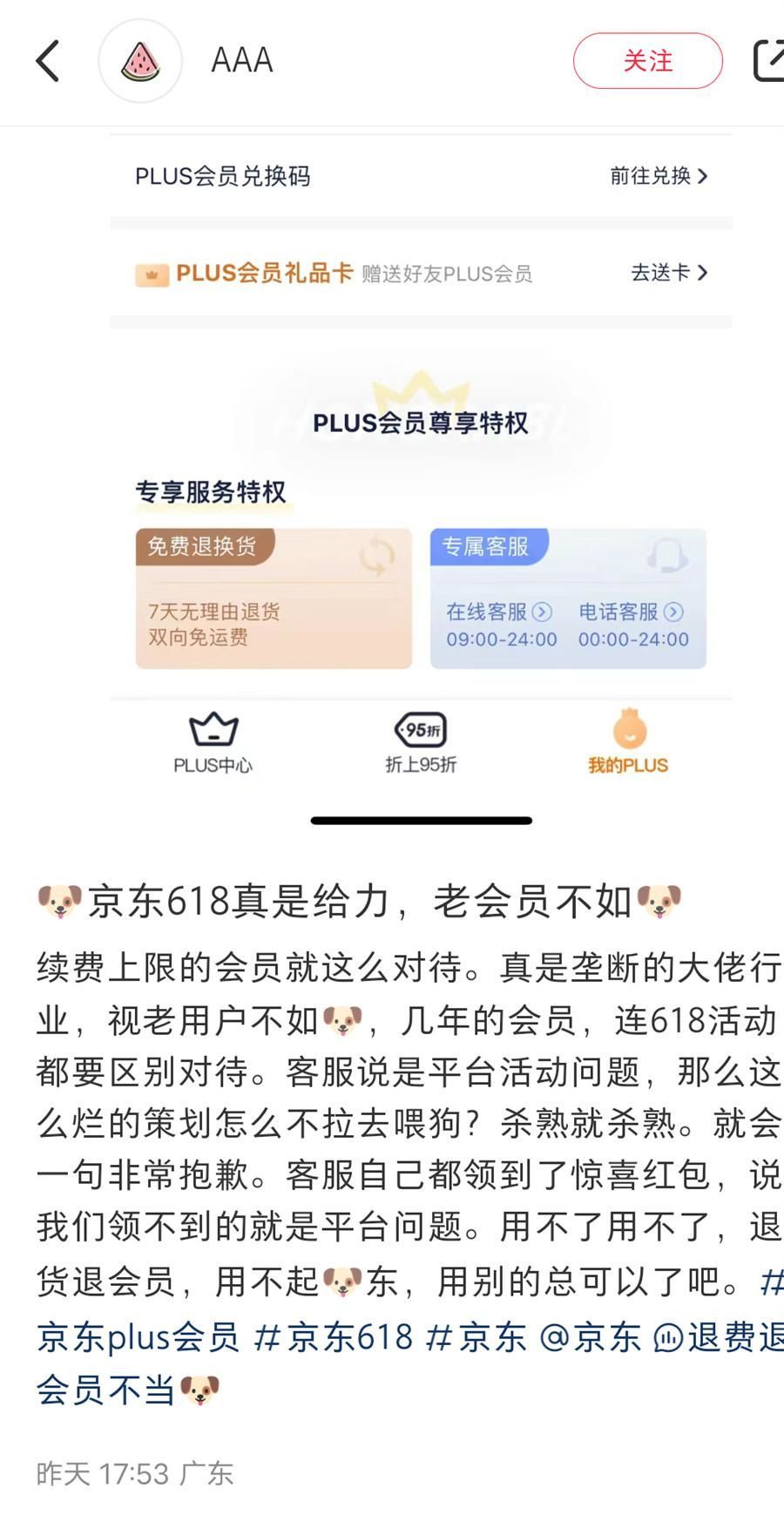
Task: Share this post
Action: coord(768,61)
